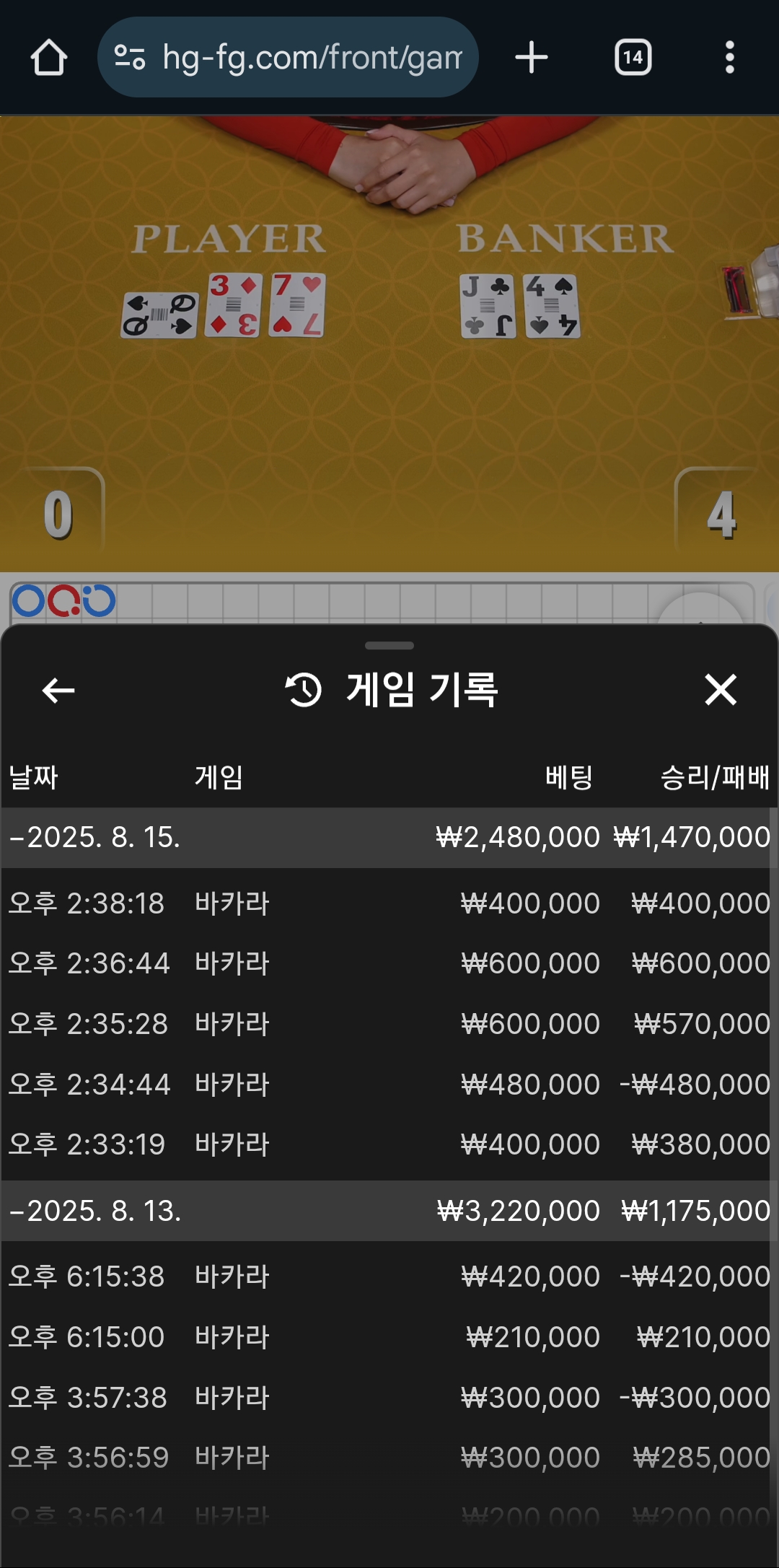The width and height of the screenshot is (779, 1568).
Task: Open the browser overflow menu
Action: 730,57
